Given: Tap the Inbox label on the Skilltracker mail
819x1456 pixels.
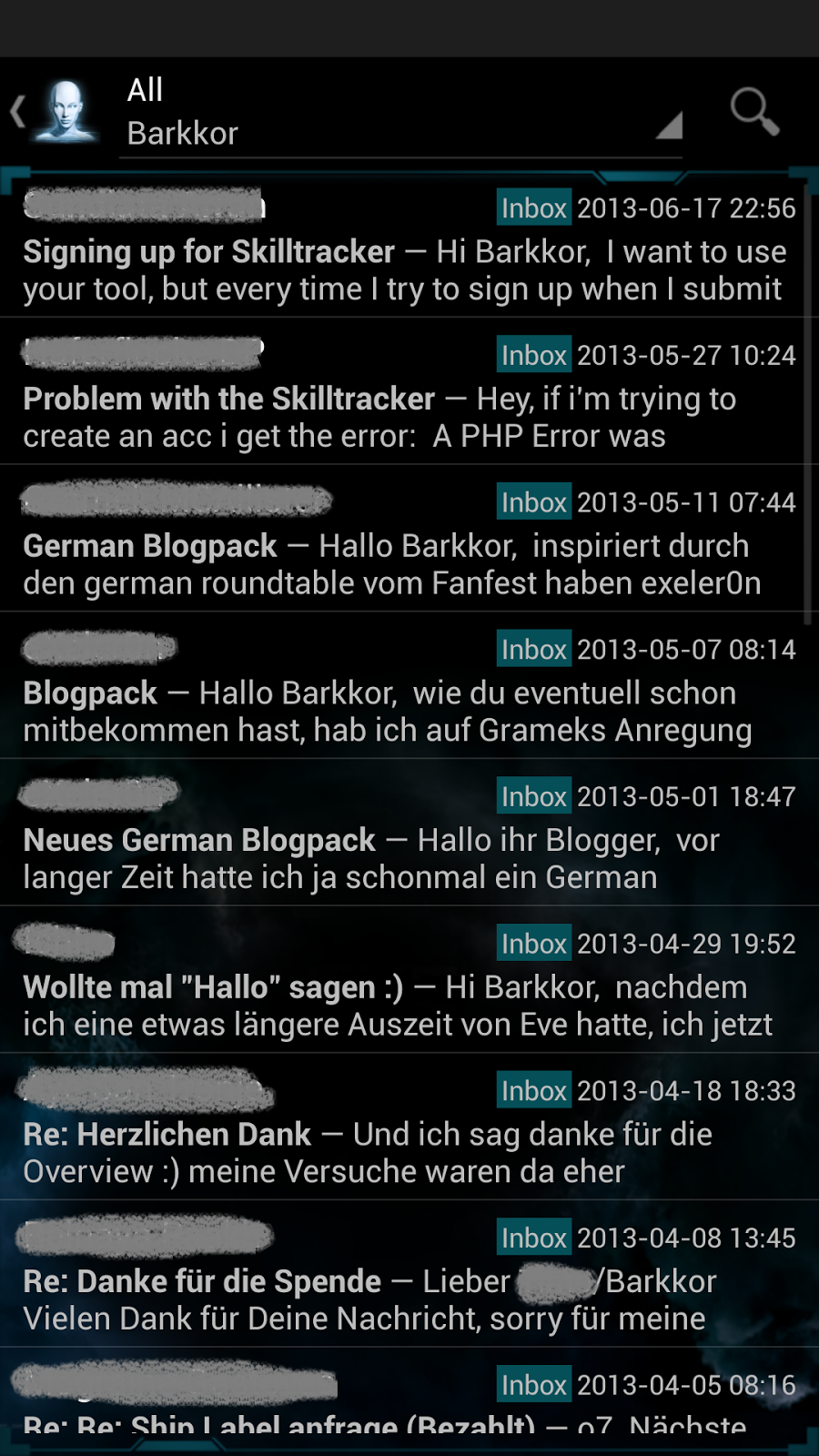Looking at the screenshot, I should coord(533,207).
